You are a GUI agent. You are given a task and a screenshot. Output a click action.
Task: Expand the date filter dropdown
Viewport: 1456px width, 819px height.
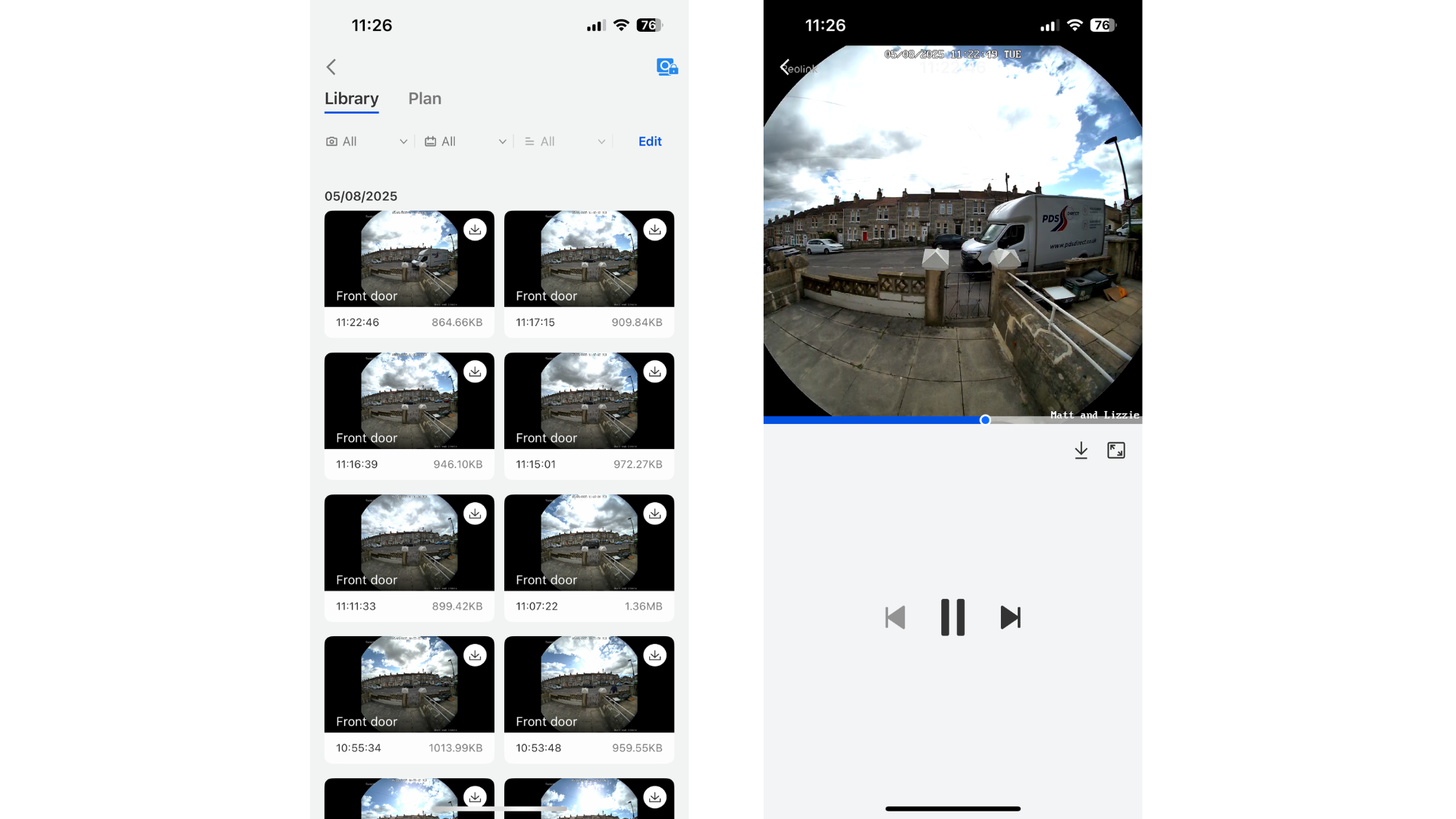[x=465, y=142]
